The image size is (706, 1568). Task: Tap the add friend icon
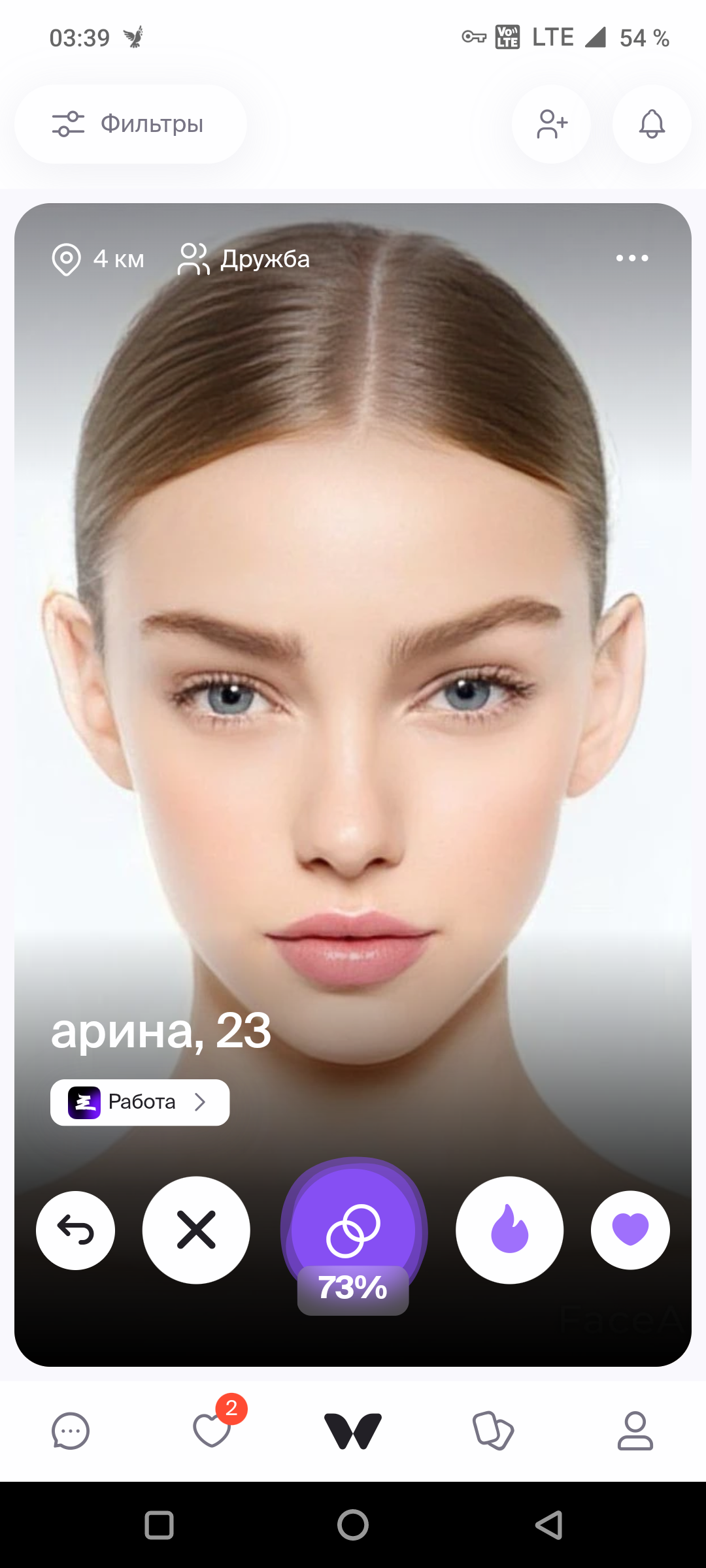[x=551, y=124]
